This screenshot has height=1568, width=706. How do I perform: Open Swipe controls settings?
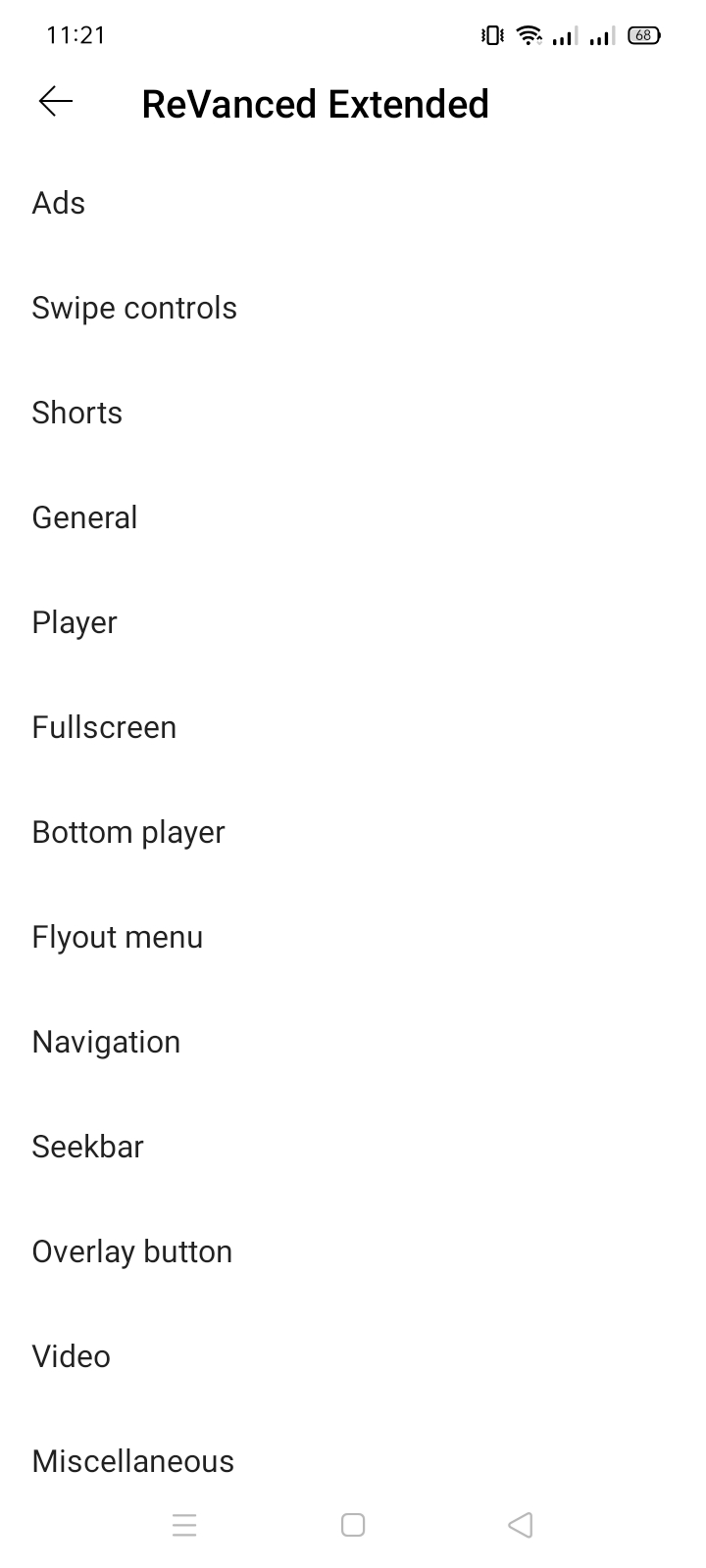click(134, 308)
